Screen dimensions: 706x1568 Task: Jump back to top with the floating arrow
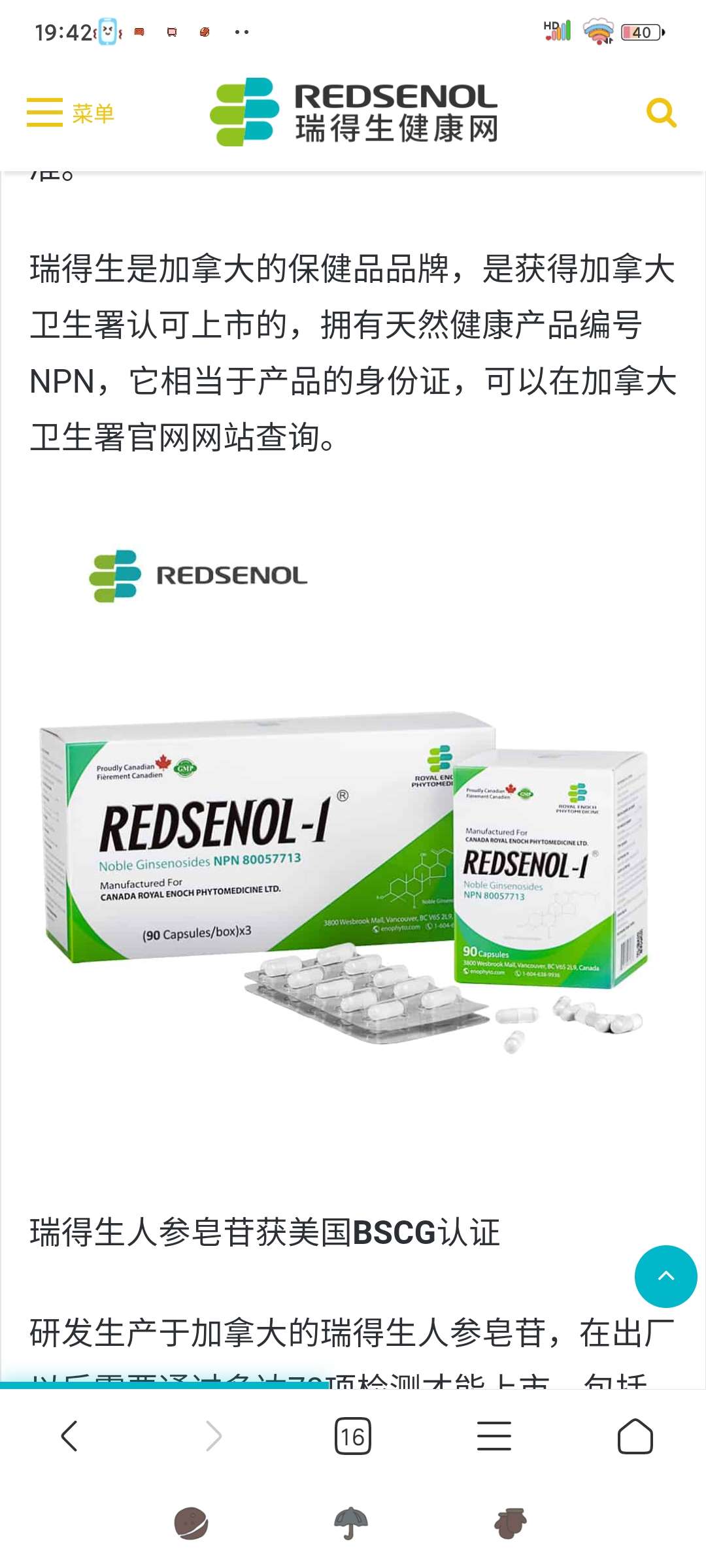[x=665, y=1276]
